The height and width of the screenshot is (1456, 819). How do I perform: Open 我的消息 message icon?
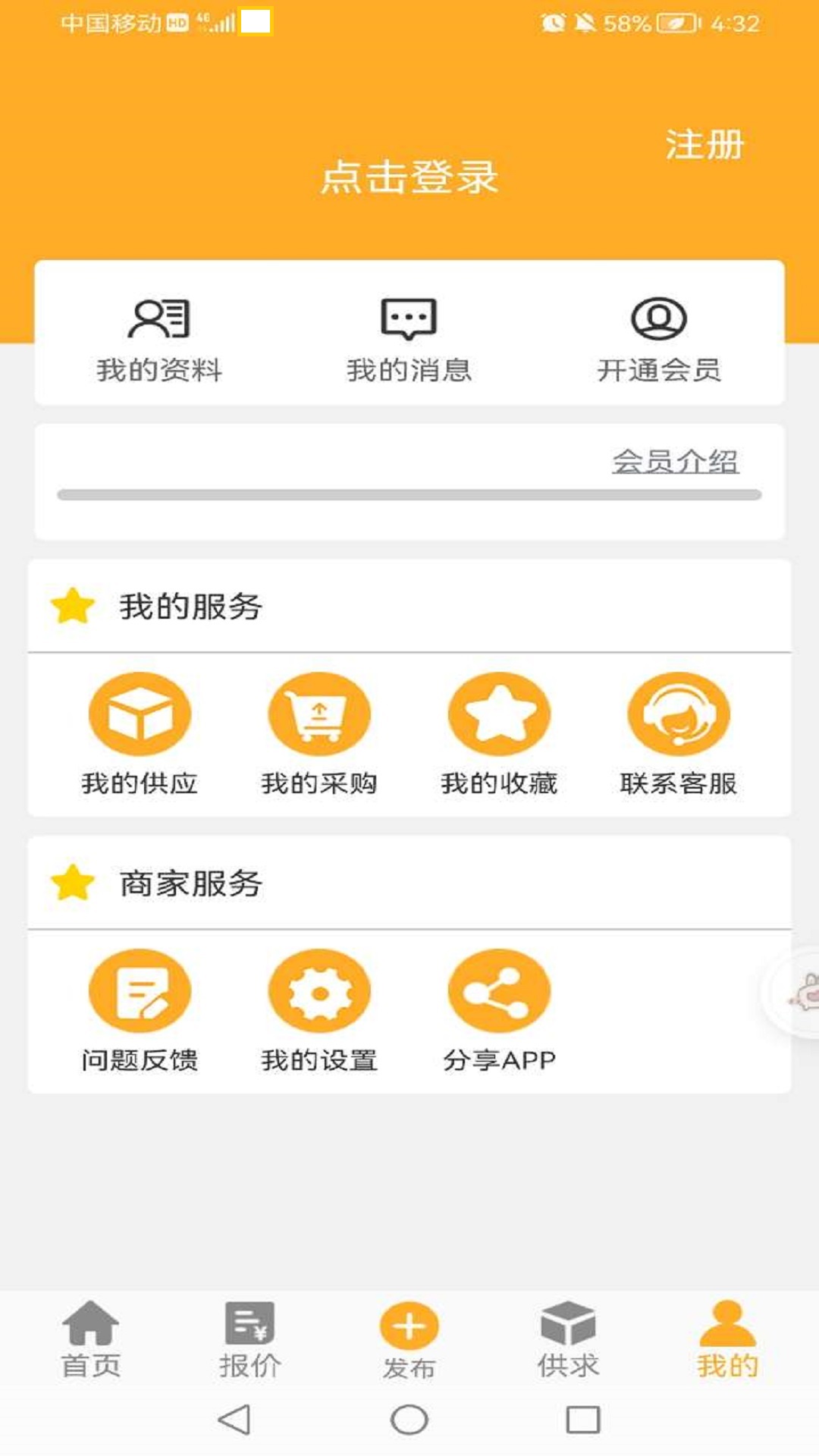tap(409, 318)
